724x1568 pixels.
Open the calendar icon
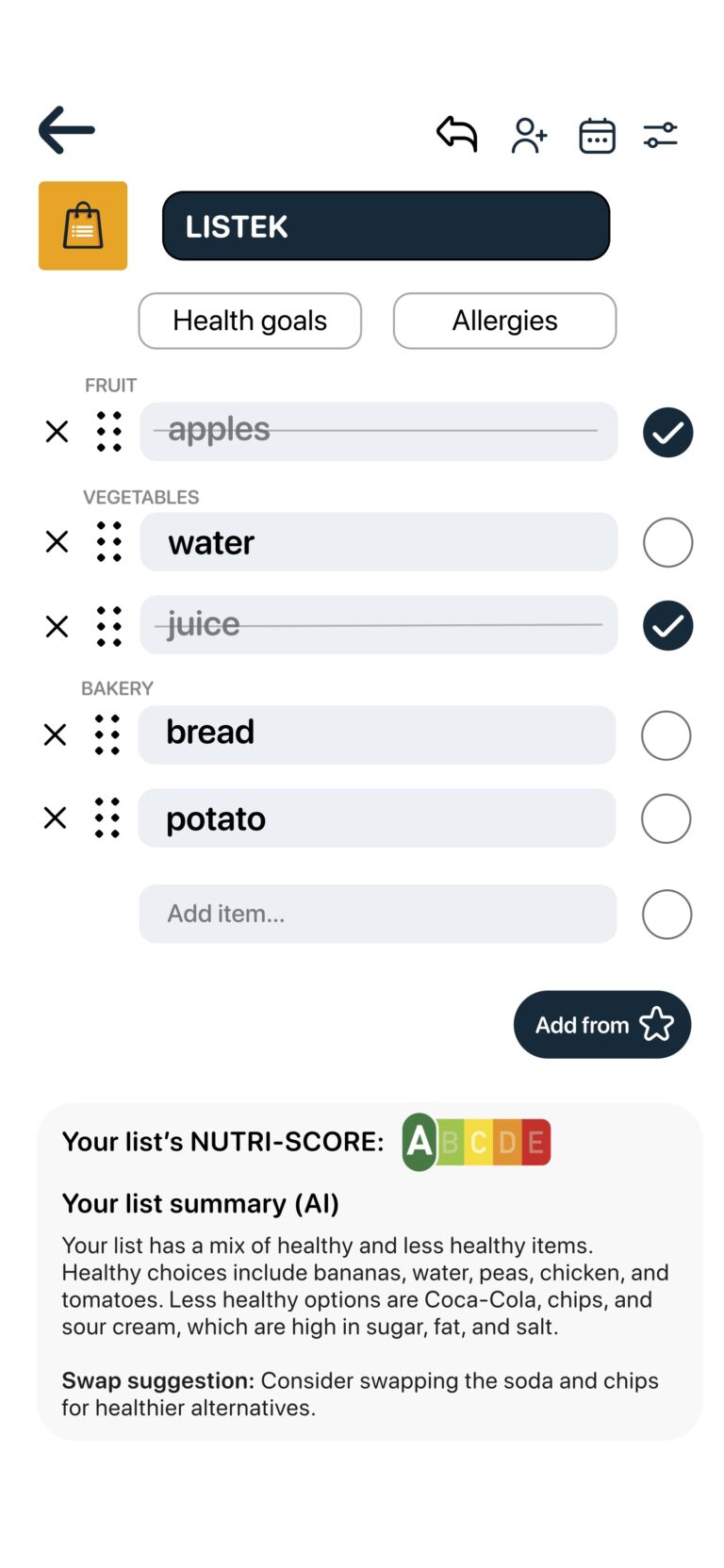coord(597,136)
